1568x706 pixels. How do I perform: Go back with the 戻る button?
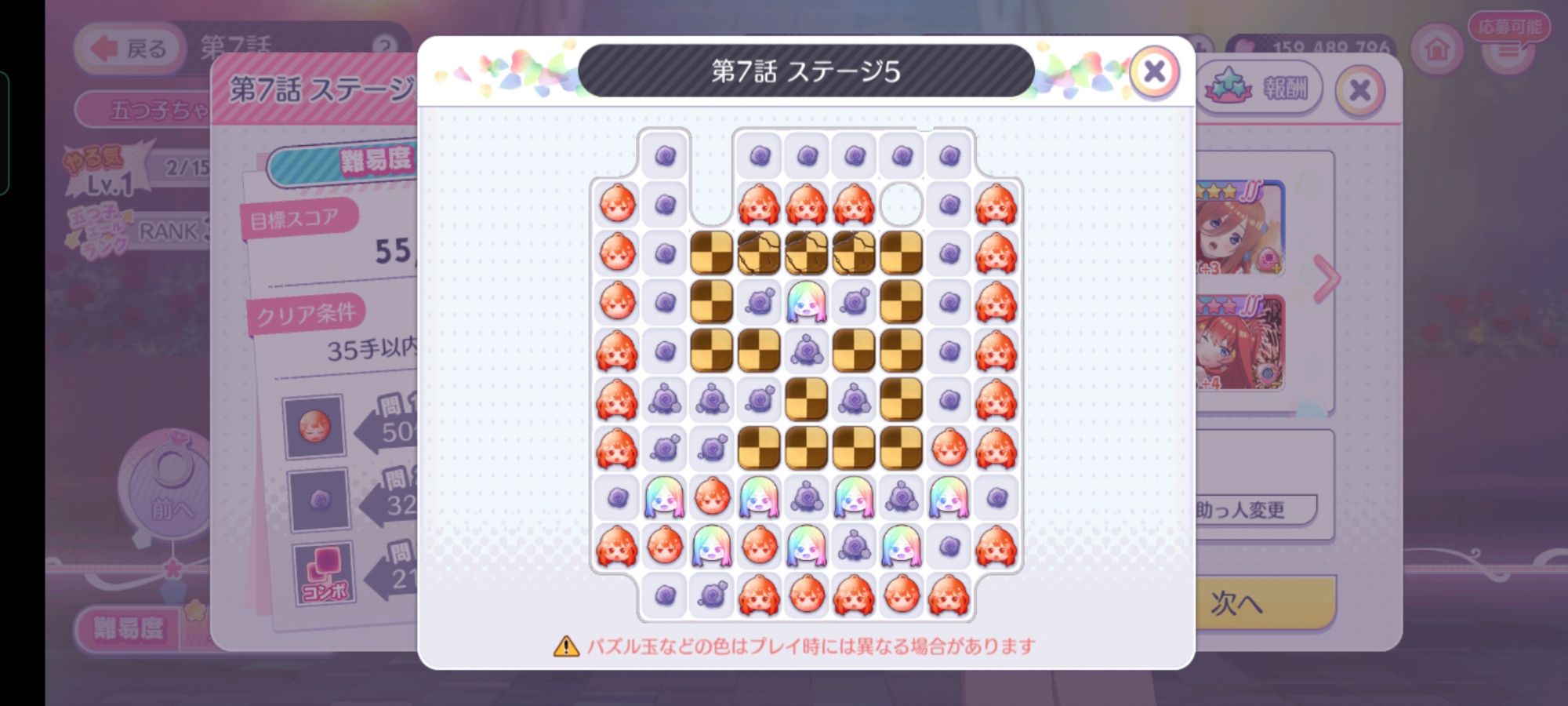pyautogui.click(x=130, y=49)
